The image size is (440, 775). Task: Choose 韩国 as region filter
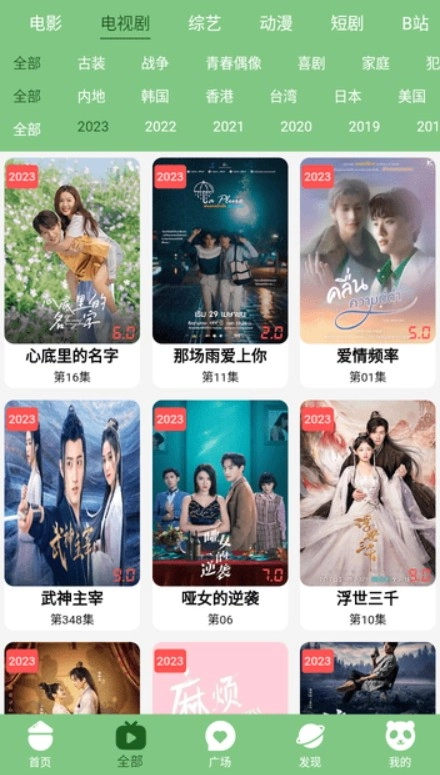click(155, 96)
